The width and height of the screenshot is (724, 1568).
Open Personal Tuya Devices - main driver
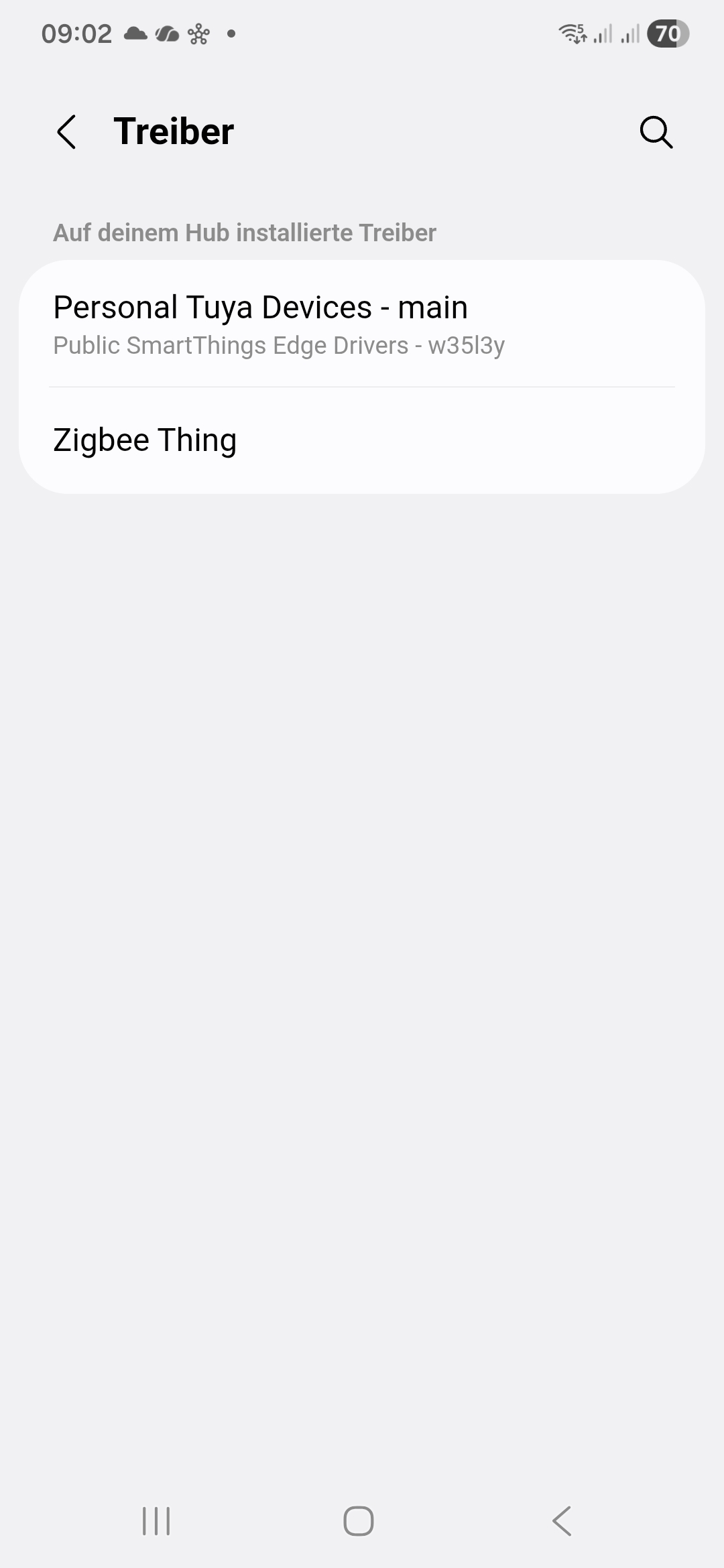[362, 324]
